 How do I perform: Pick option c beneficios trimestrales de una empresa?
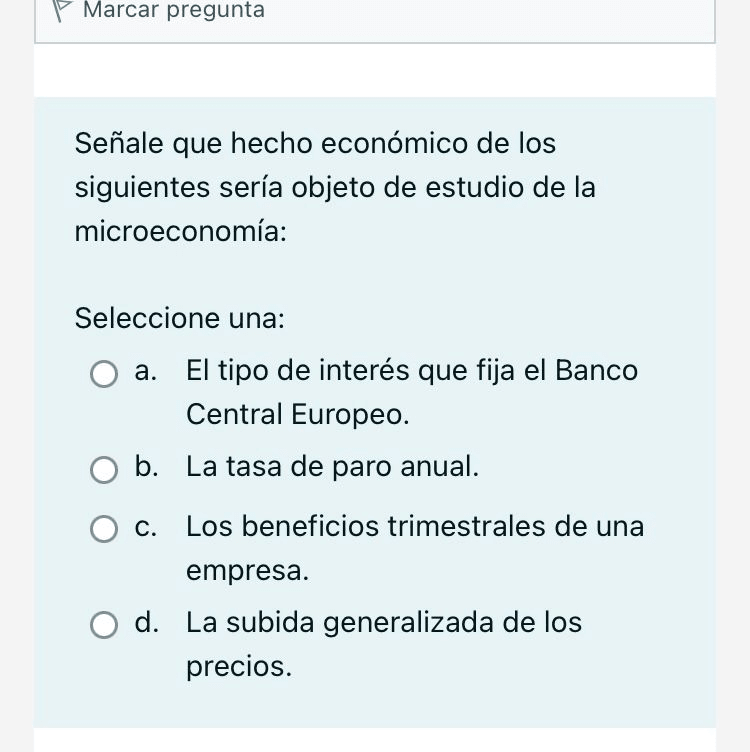coord(104,529)
